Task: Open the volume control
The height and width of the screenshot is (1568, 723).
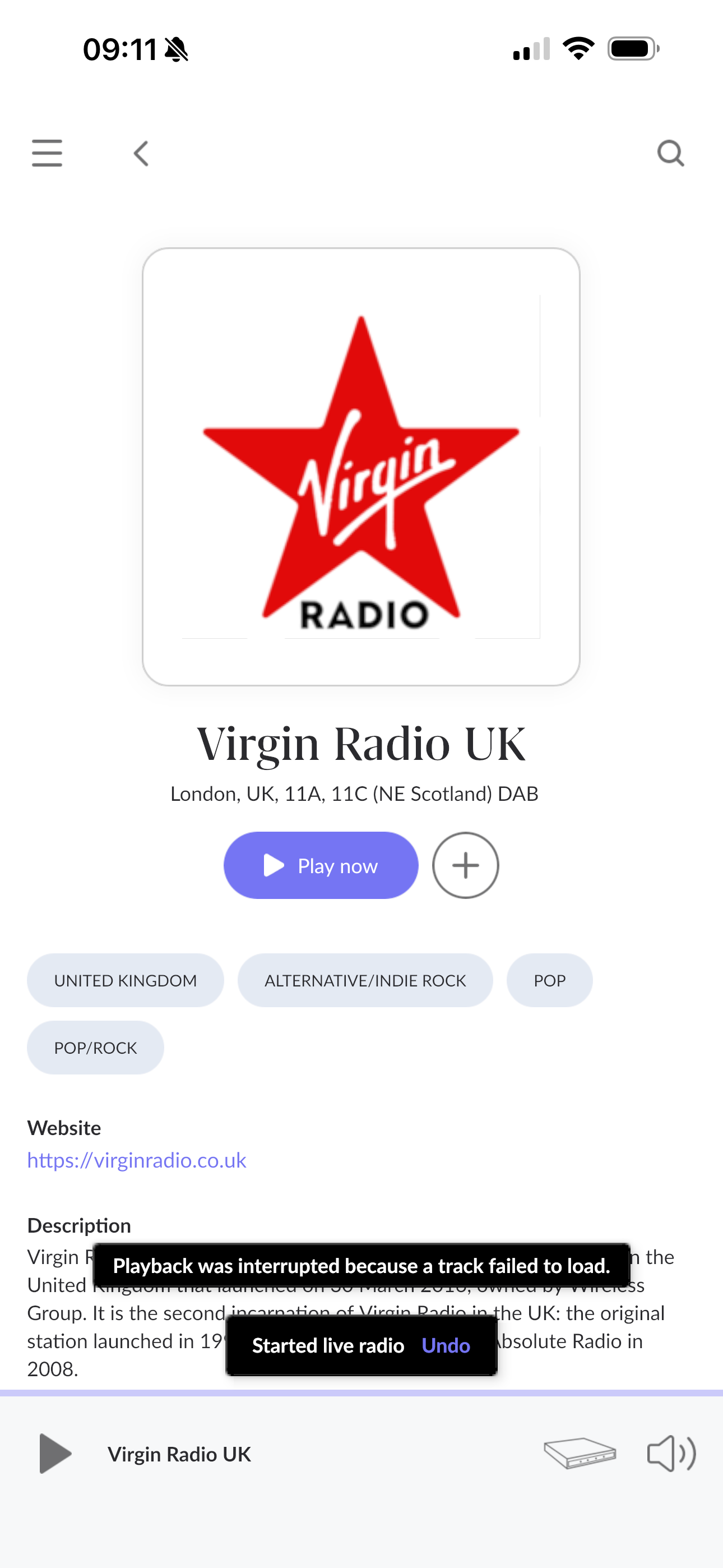Action: 671,1454
